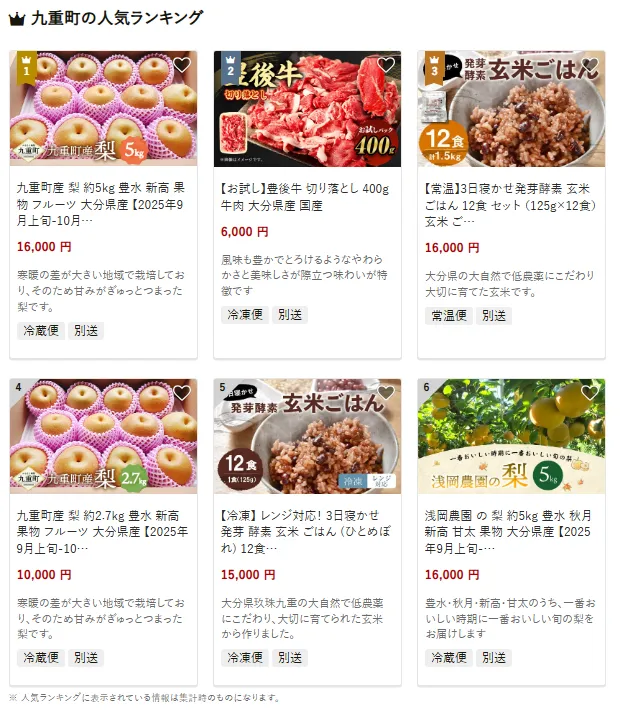Image resolution: width=627 pixels, height=723 pixels.
Task: Favorite the rank 5 frozen 玄米ごはん item
Action: pos(385,394)
